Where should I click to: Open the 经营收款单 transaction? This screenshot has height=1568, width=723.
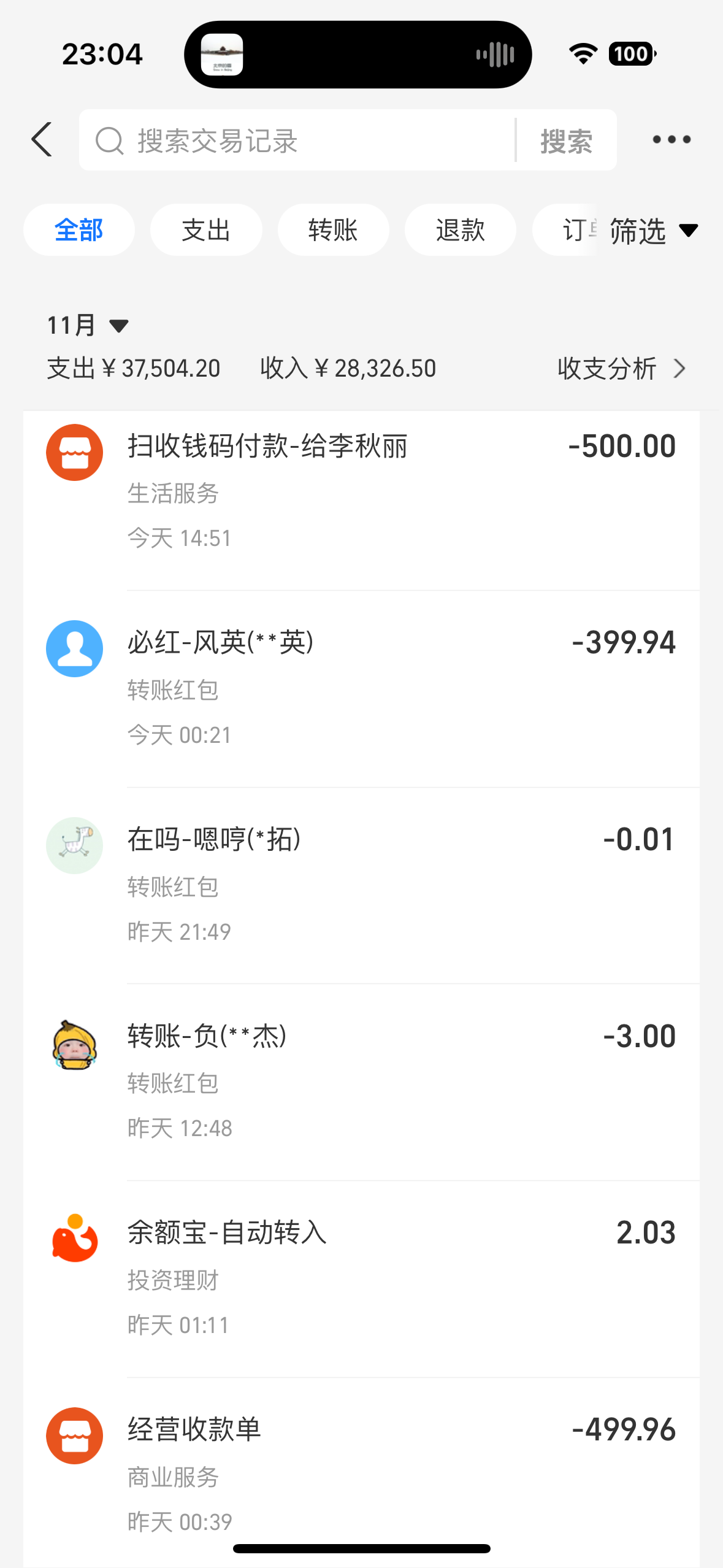[362, 1472]
